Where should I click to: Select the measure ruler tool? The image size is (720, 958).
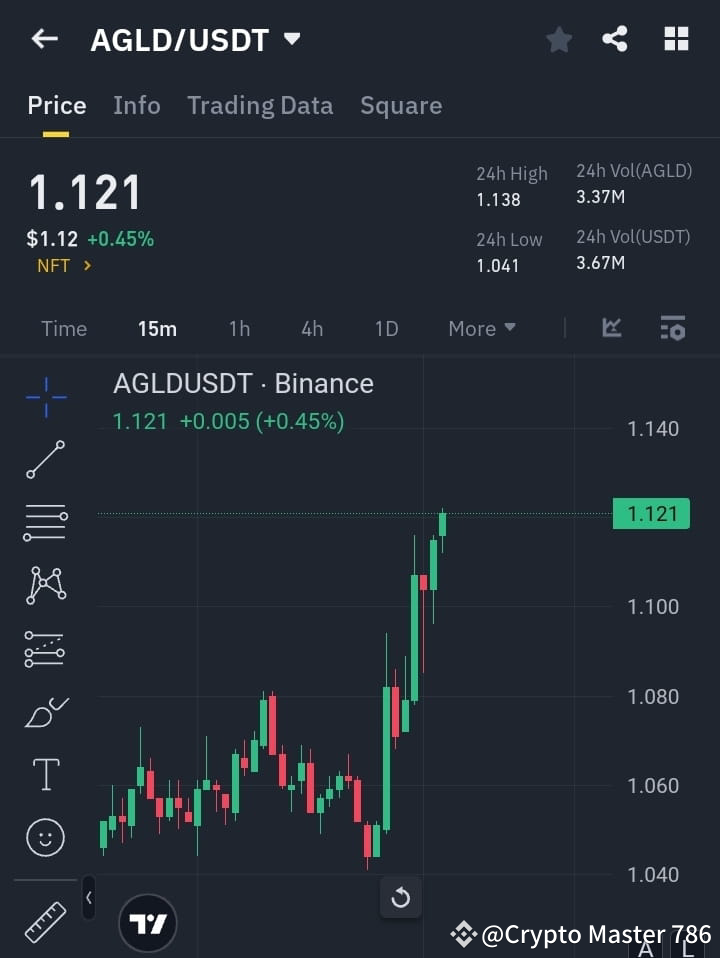(x=45, y=922)
